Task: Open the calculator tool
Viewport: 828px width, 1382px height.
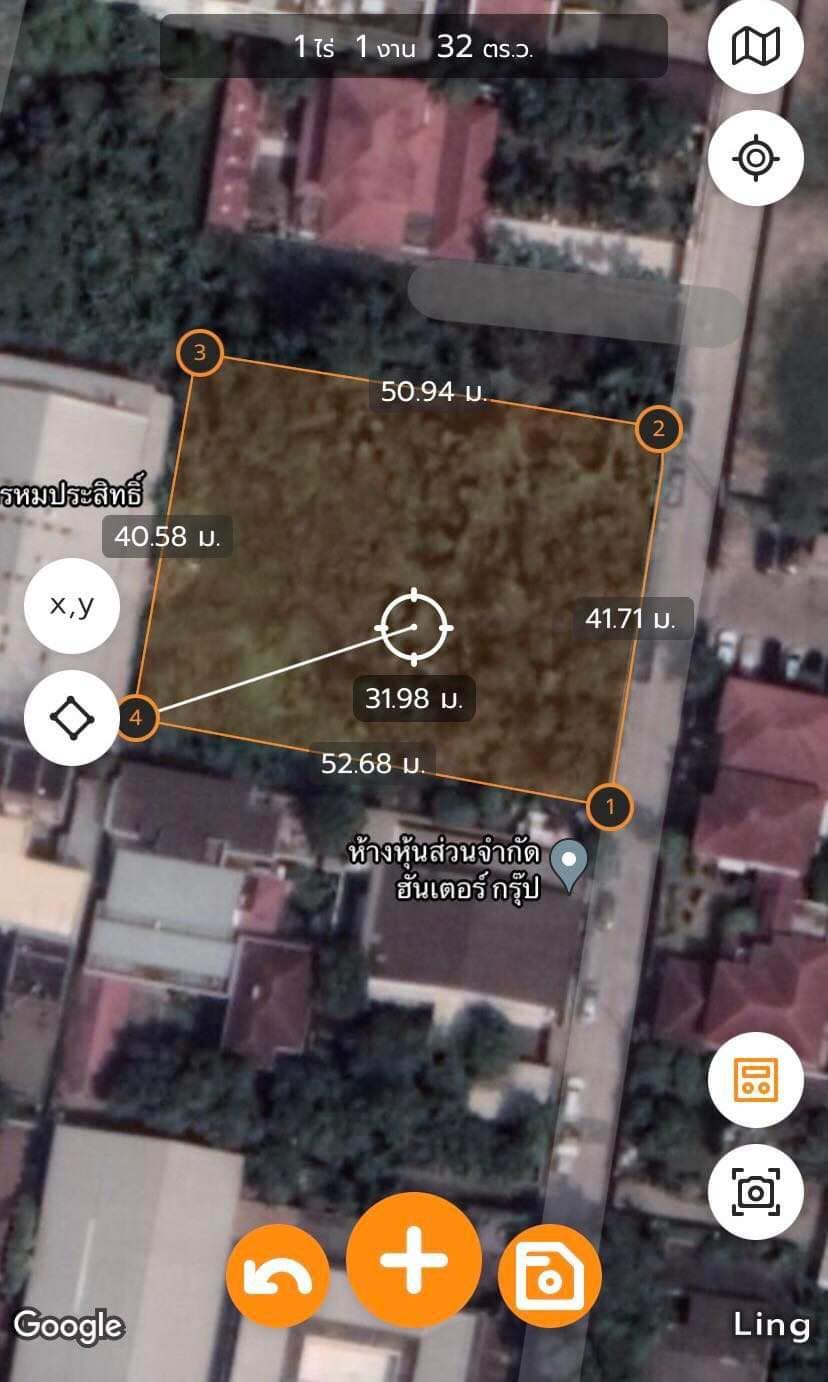Action: click(756, 1080)
